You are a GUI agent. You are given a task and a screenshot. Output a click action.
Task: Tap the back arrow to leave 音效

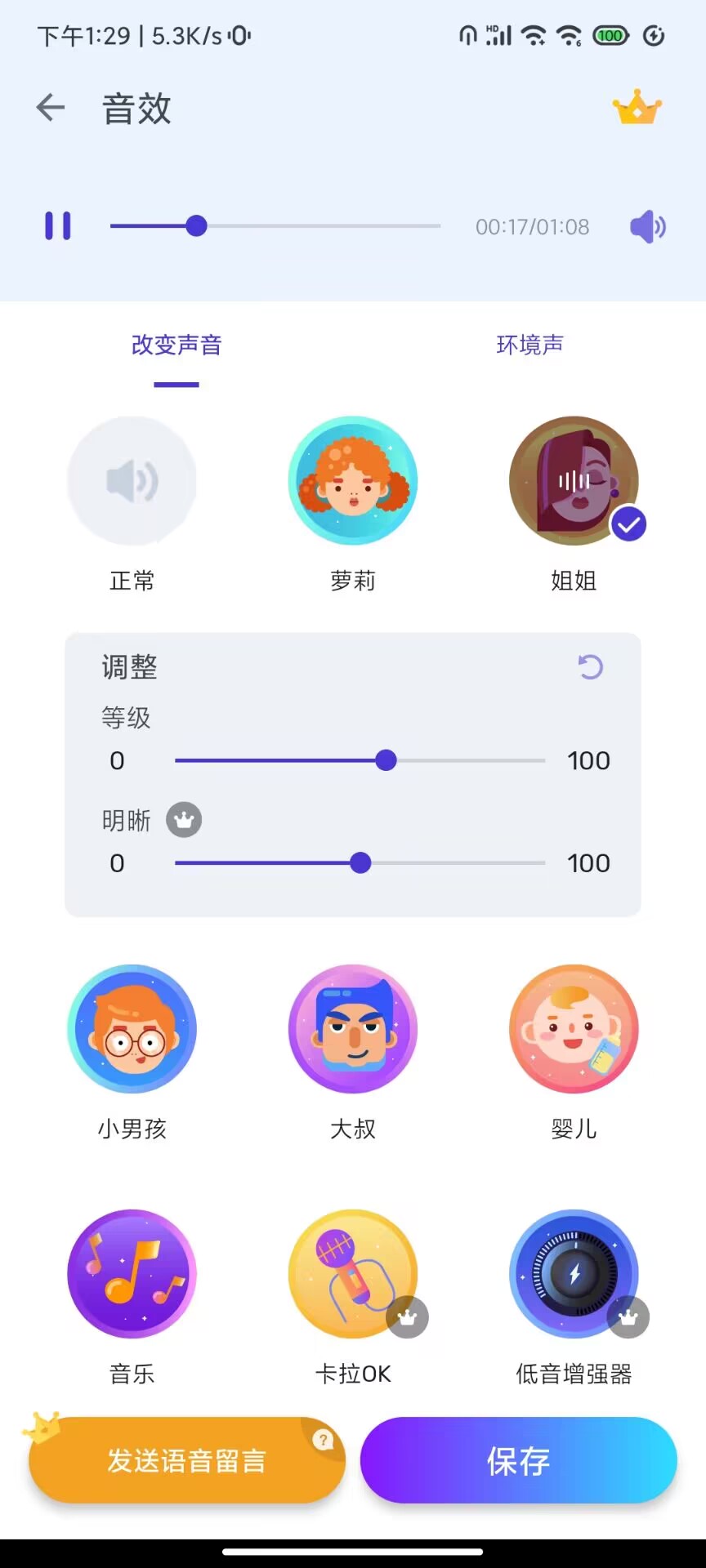(x=51, y=107)
